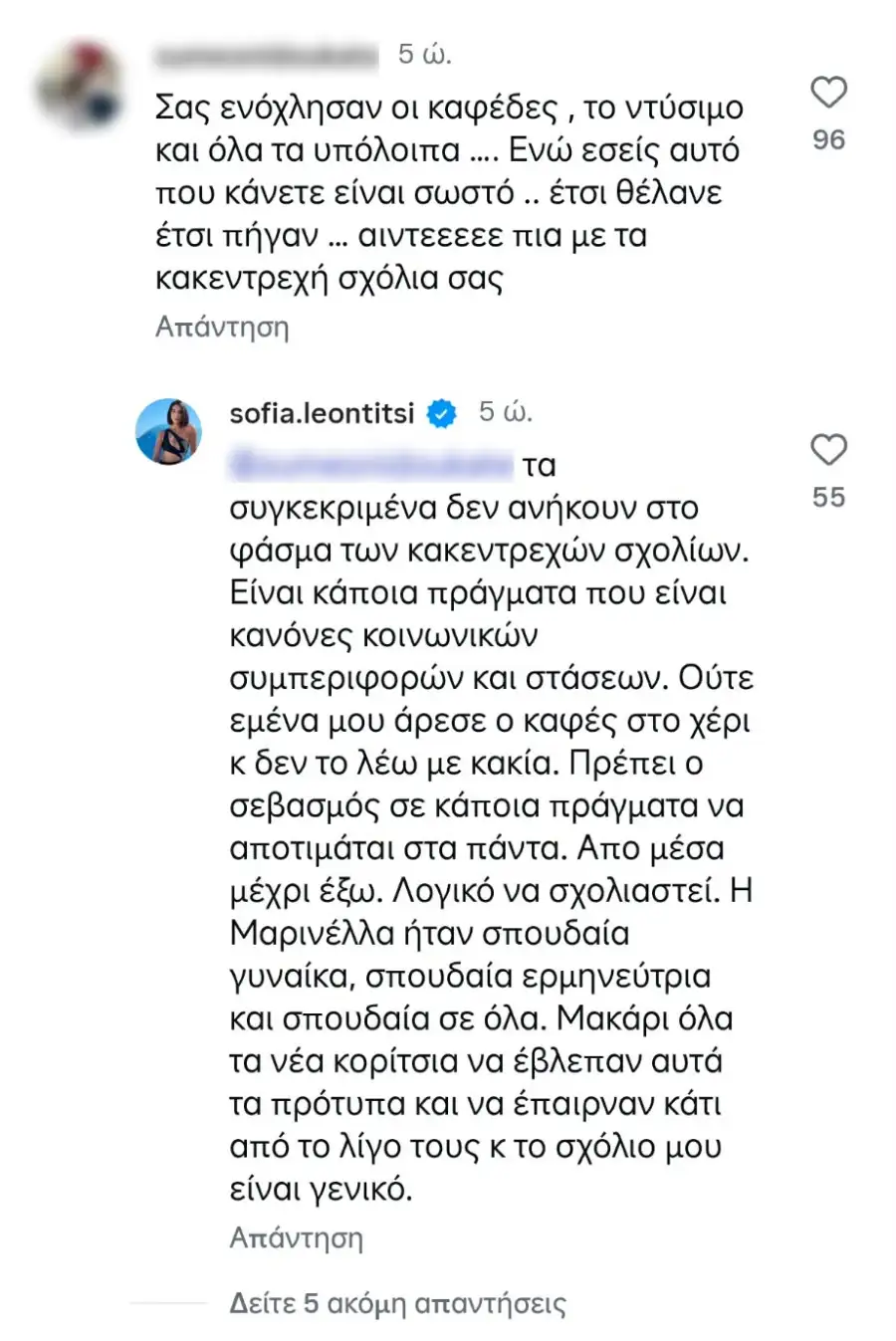This screenshot has height=1341, width=896.
Task: Open the top commenter's blurred avatar
Action: tap(82, 87)
